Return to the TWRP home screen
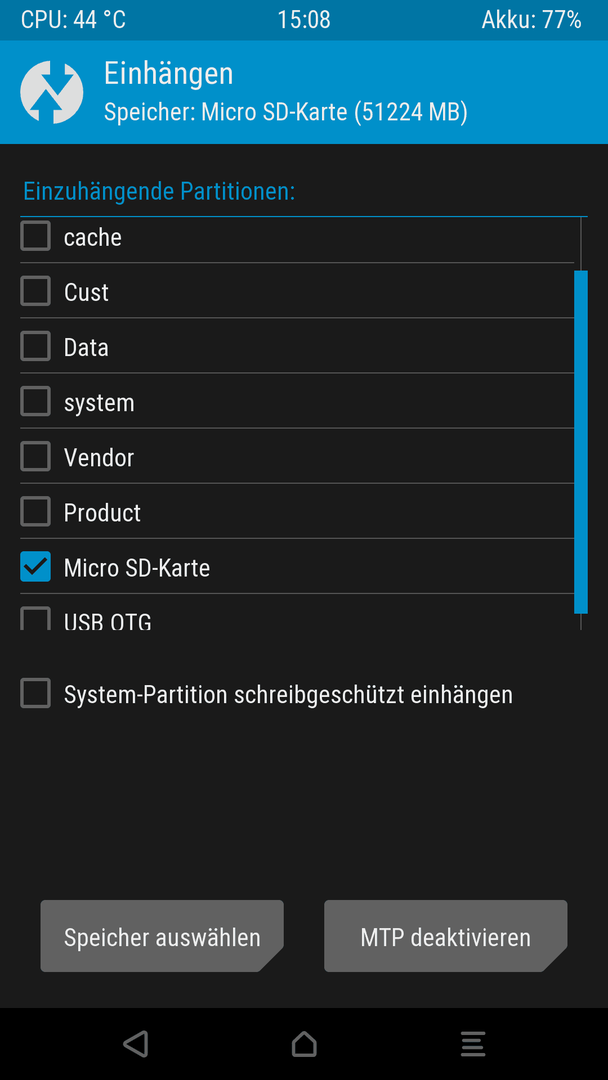 coord(304,1043)
